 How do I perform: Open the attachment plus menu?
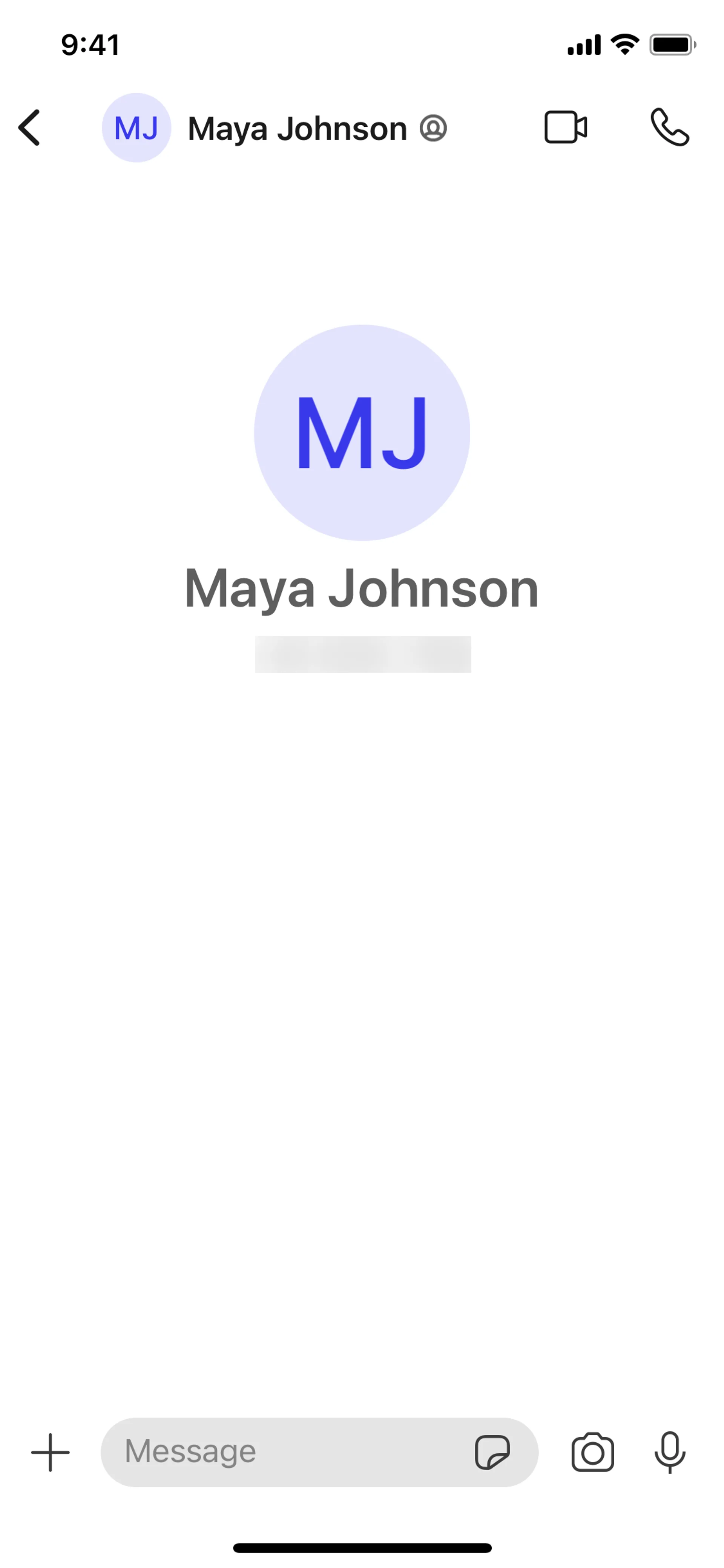coord(51,1452)
